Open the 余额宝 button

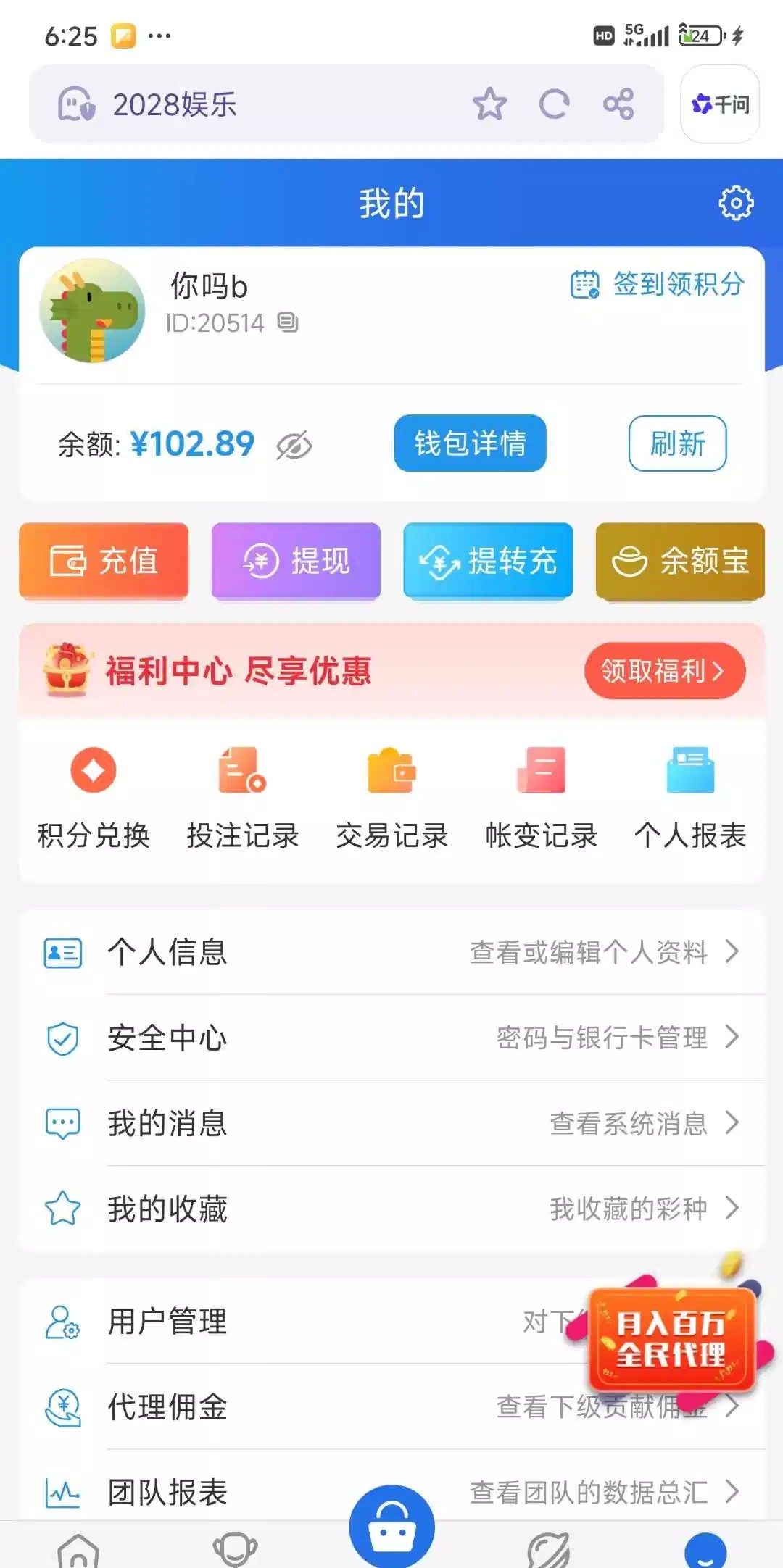[x=680, y=562]
